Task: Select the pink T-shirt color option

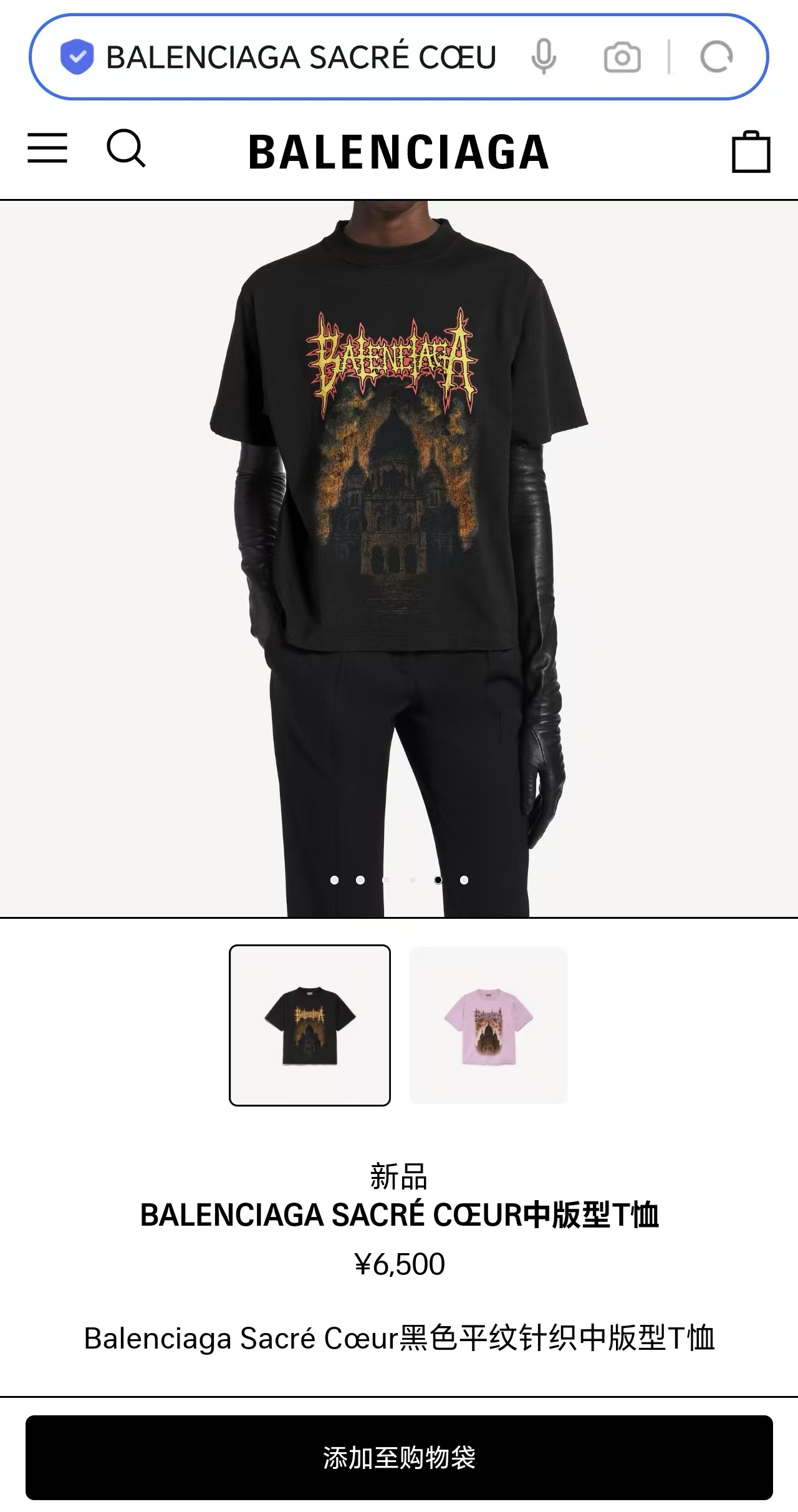Action: (488, 1025)
